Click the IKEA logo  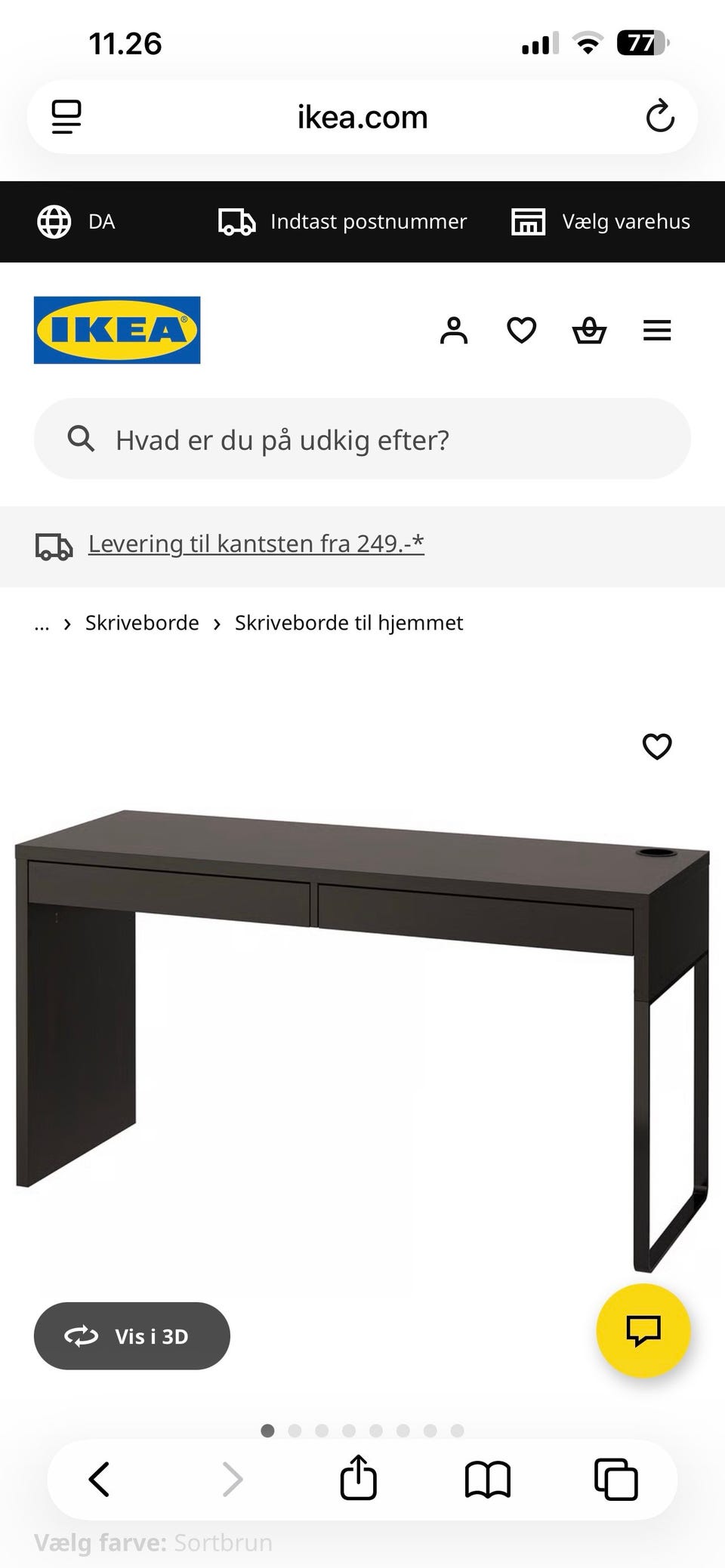click(x=116, y=330)
